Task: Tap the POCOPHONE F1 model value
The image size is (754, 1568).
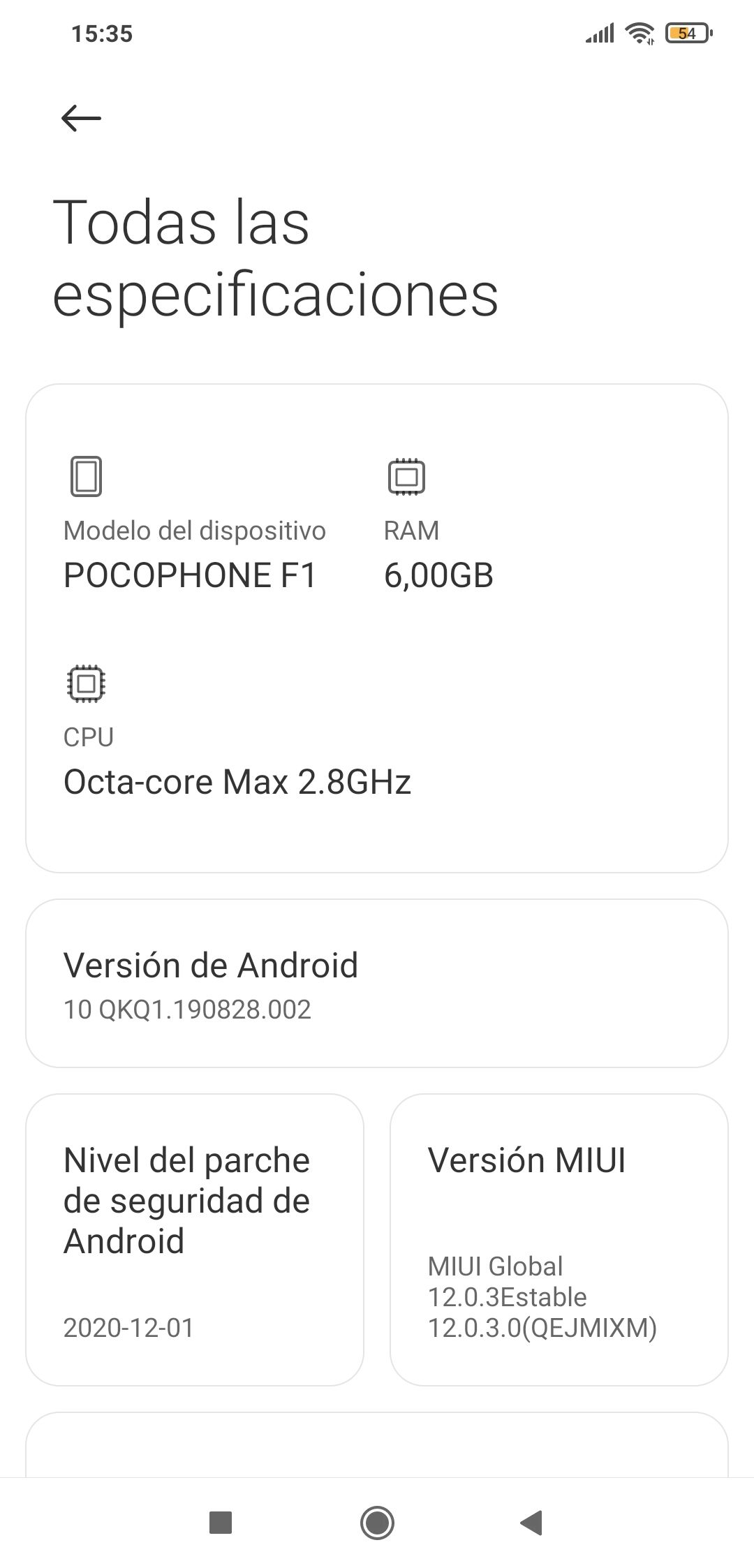Action: tap(191, 576)
